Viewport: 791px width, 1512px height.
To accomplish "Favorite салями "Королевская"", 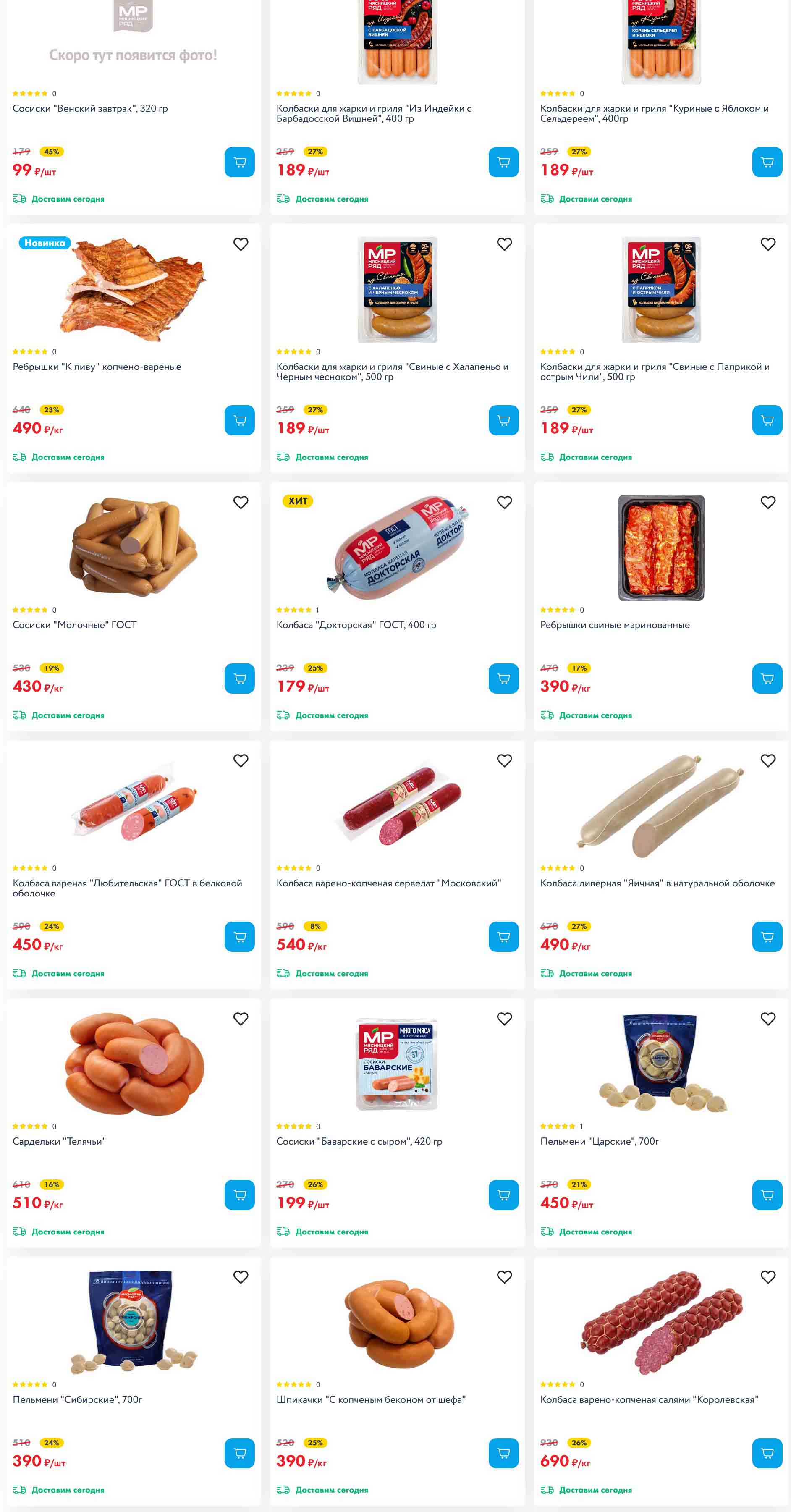I will pyautogui.click(x=767, y=1277).
